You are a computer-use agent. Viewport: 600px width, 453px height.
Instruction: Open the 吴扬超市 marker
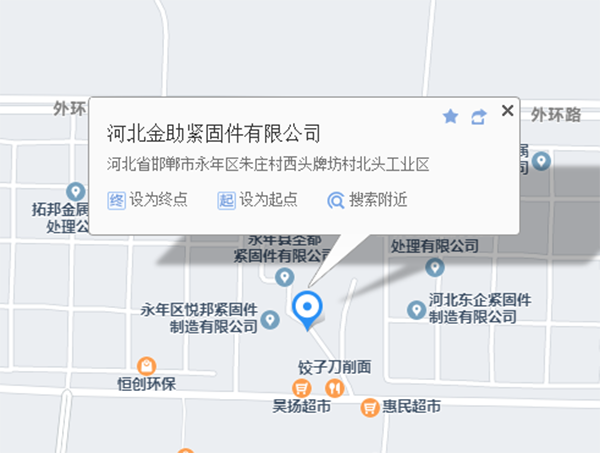(299, 388)
